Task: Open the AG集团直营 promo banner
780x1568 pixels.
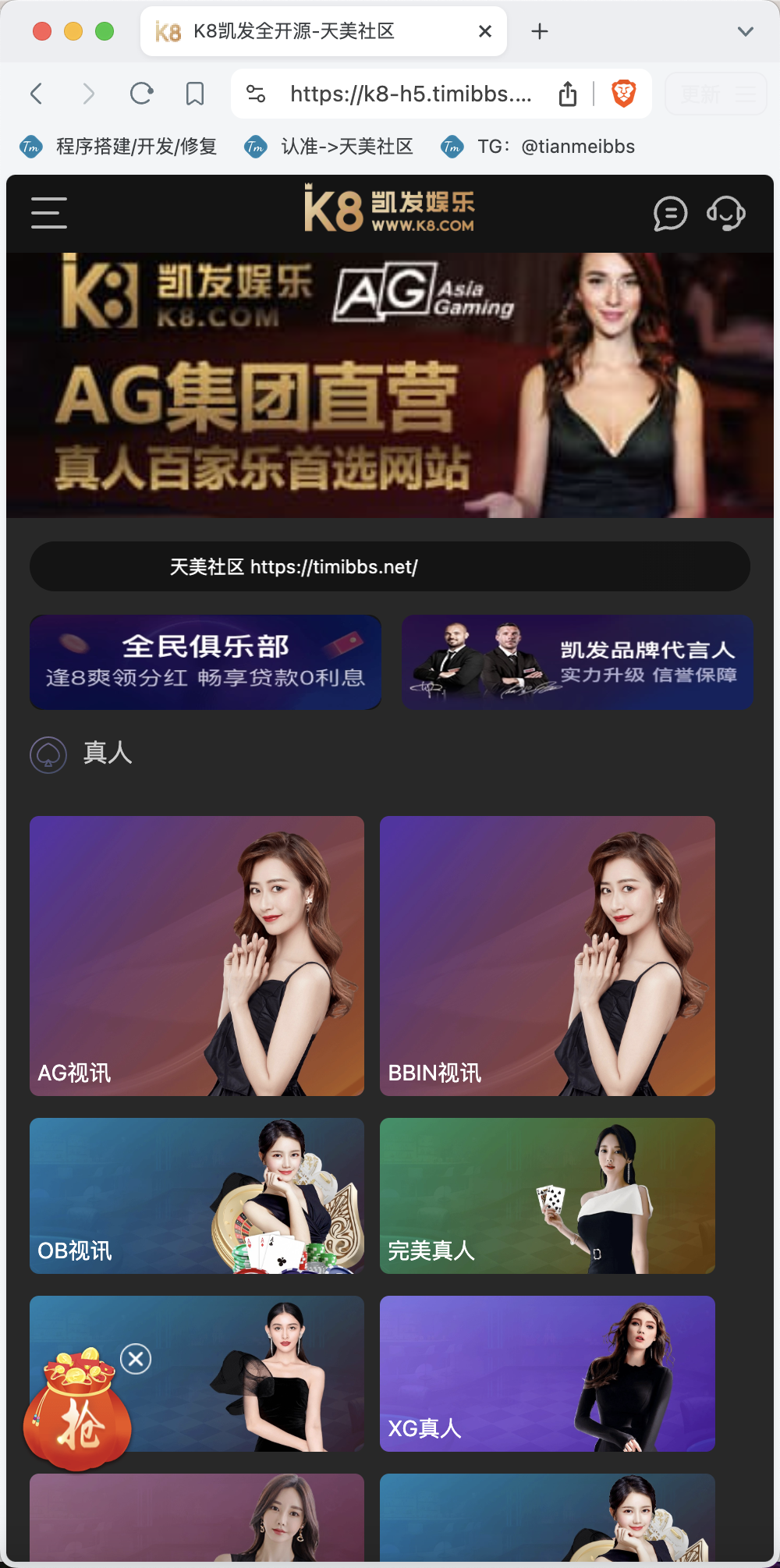Action: pyautogui.click(x=390, y=385)
